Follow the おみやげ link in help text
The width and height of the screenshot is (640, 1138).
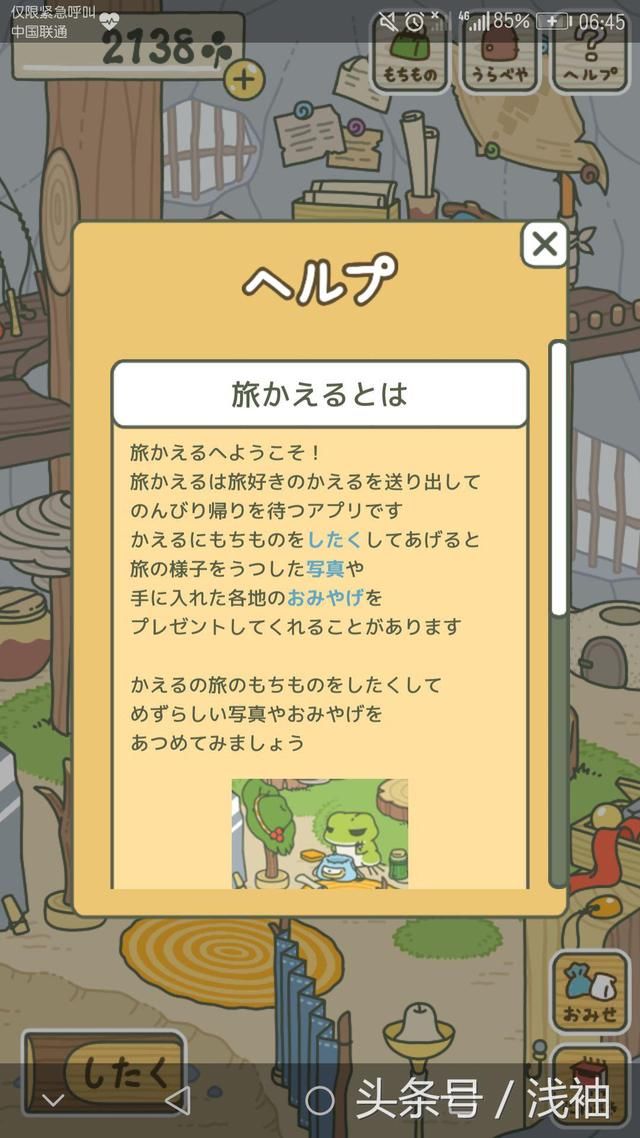click(x=325, y=598)
